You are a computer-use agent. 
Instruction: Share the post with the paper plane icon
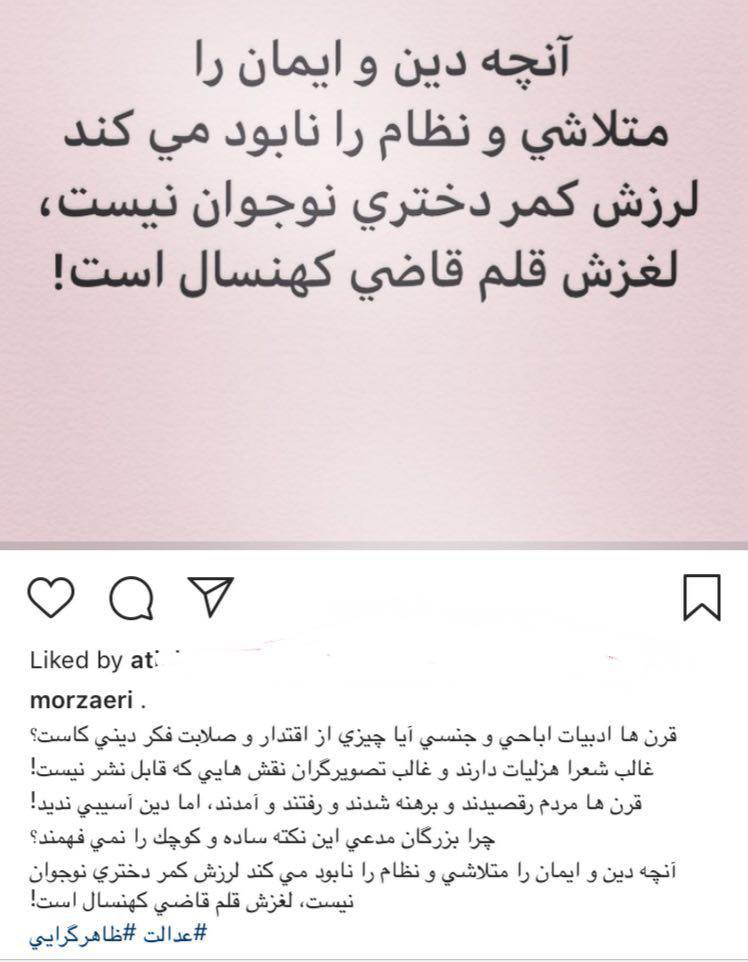(x=210, y=596)
